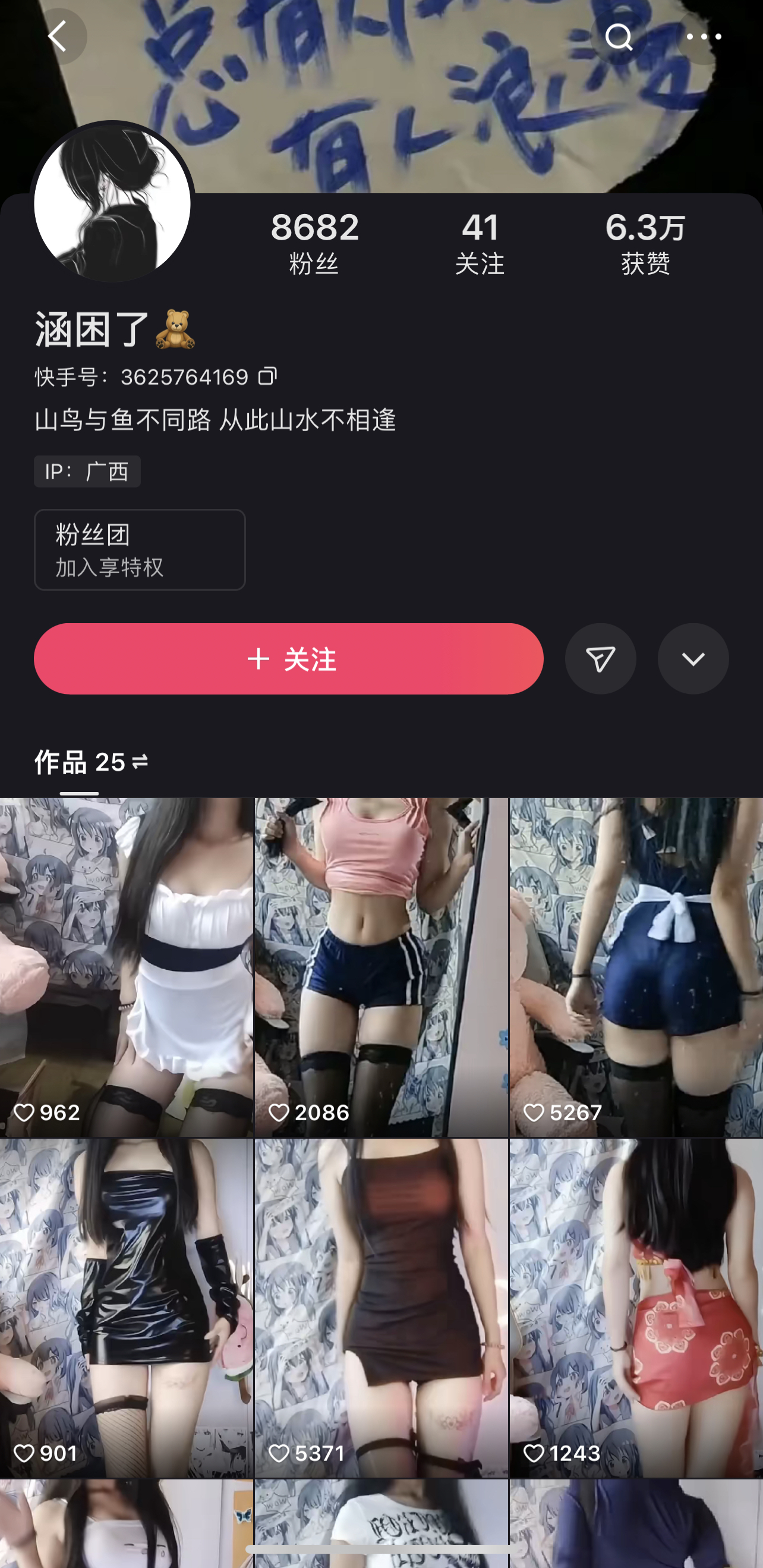Open the profile avatar picture

click(x=112, y=204)
